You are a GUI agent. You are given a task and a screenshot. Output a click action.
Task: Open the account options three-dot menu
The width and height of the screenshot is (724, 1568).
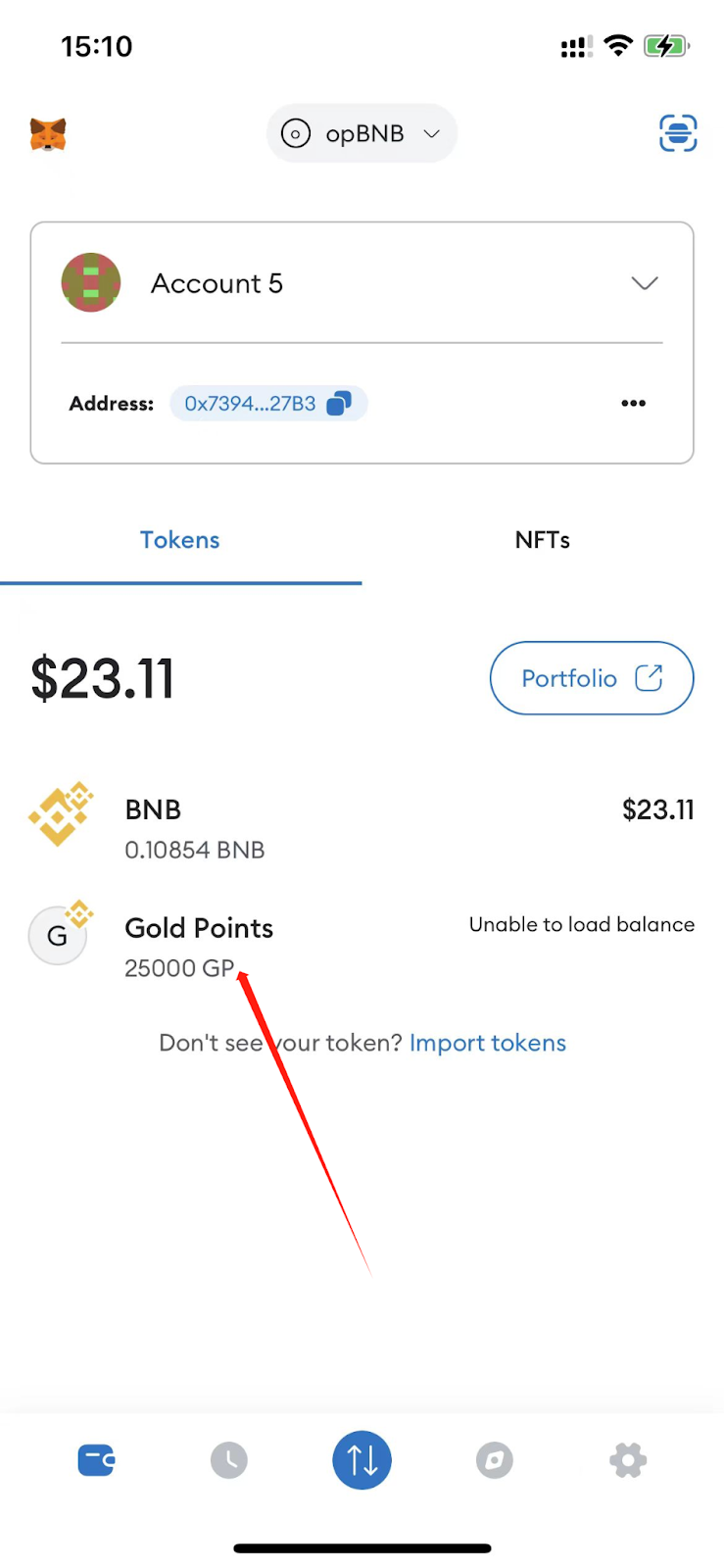[x=633, y=404]
